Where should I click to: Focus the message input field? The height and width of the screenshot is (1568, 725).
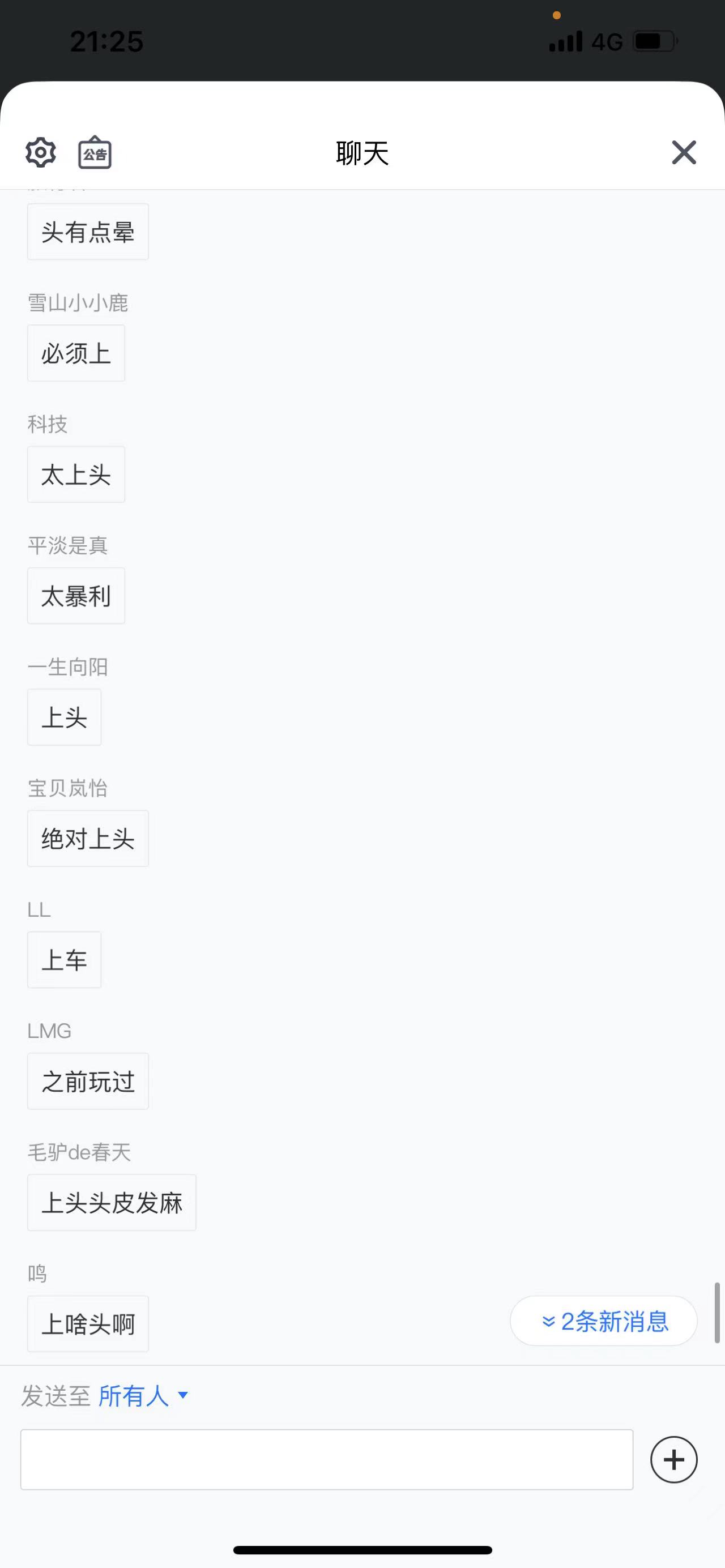(327, 1460)
